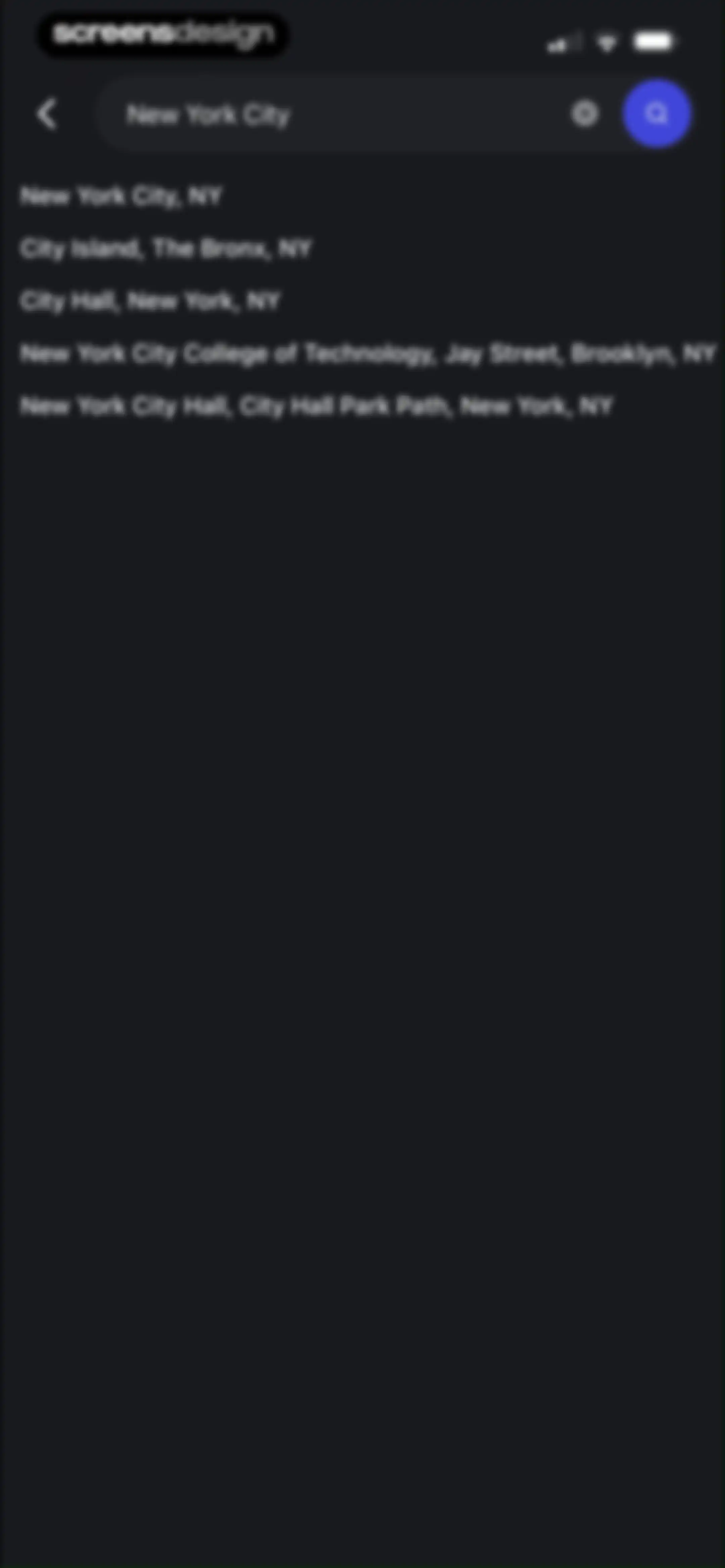Tap the New York City search field

click(341, 114)
